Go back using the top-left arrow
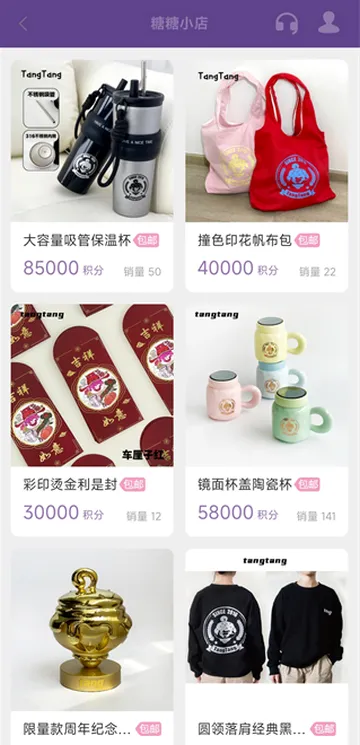This screenshot has width=360, height=745. tap(23, 23)
